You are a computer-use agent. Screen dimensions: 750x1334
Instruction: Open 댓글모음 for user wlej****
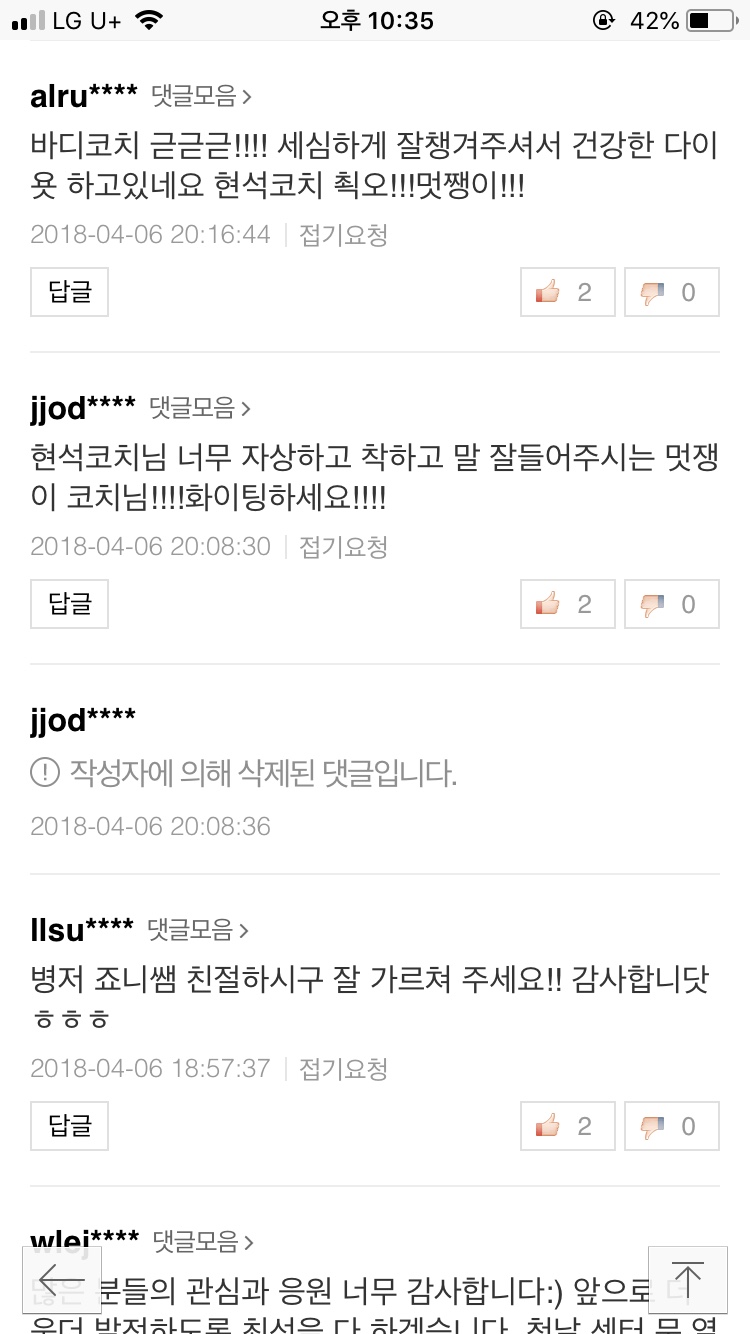(203, 1242)
